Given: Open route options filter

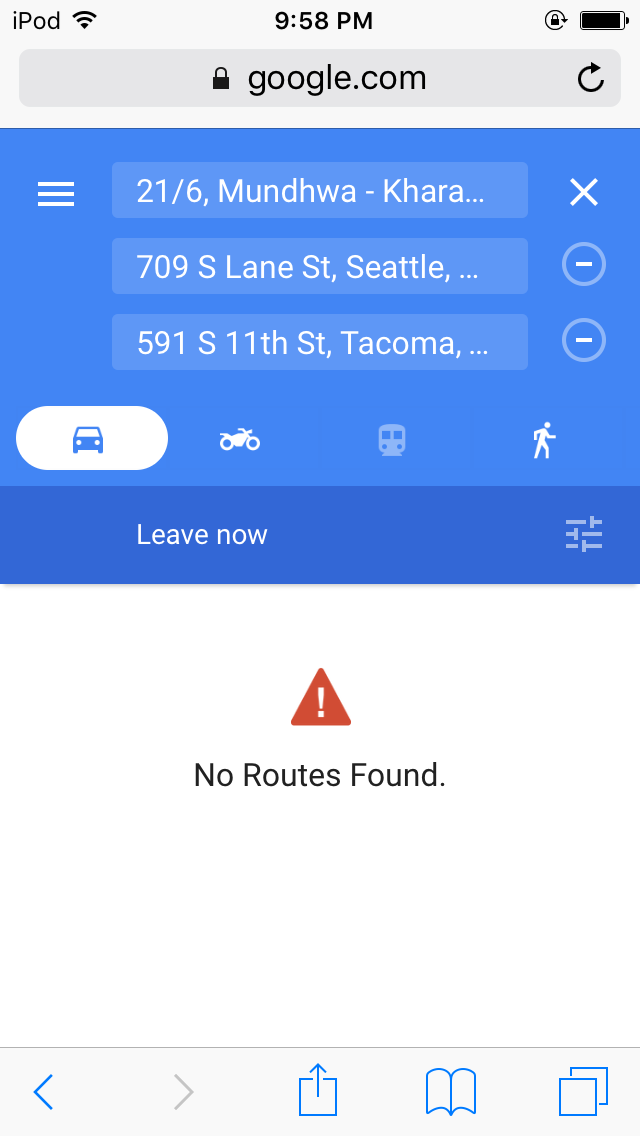Looking at the screenshot, I should [584, 535].
